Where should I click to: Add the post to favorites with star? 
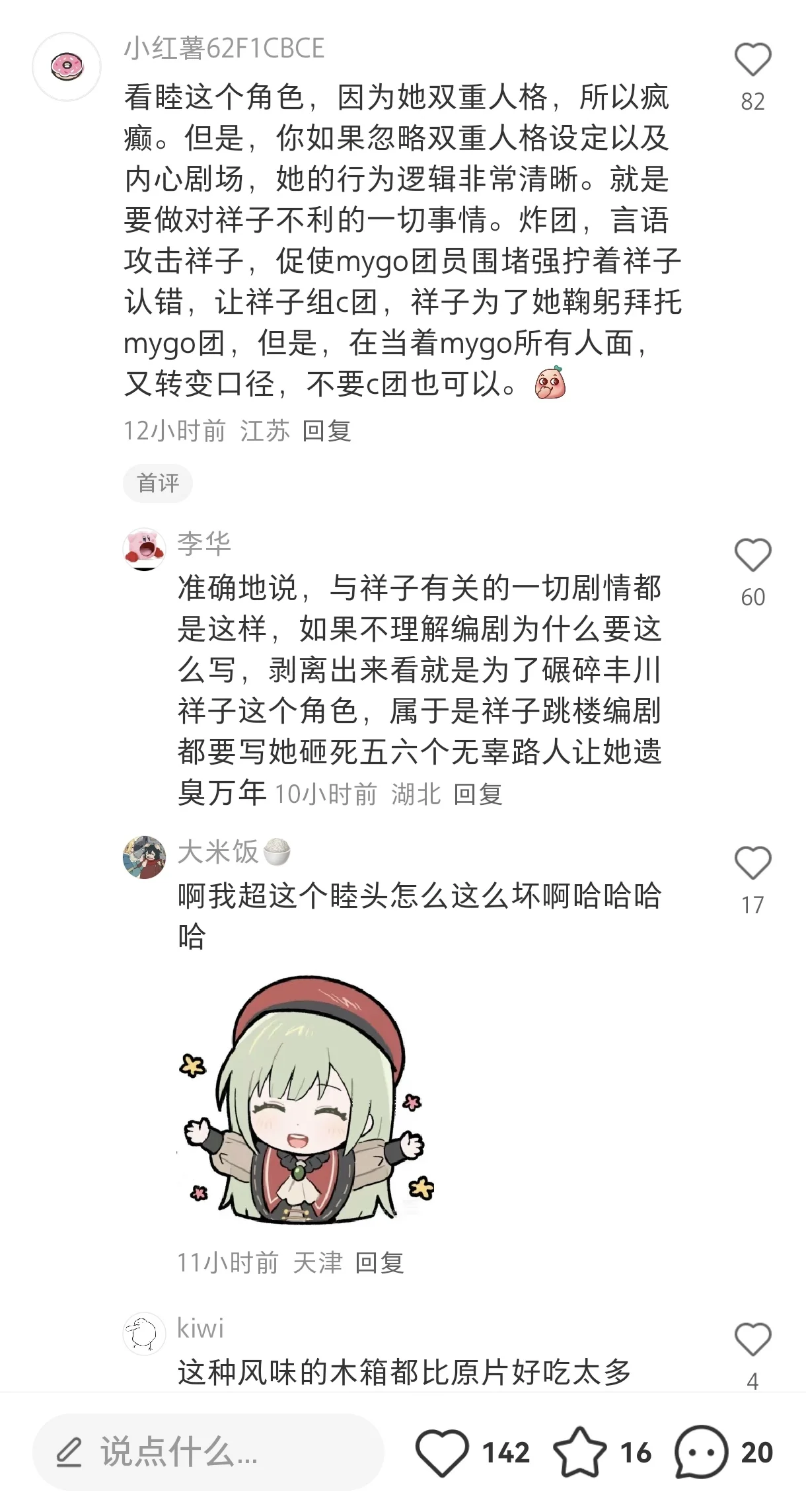coord(579,1452)
